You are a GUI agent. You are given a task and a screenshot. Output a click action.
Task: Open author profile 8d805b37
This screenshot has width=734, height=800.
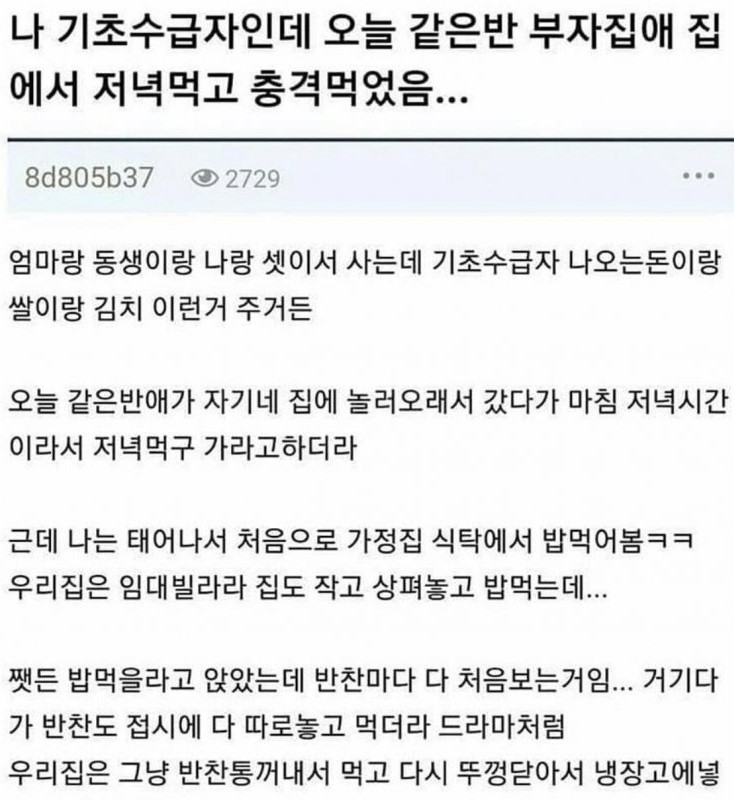(89, 178)
